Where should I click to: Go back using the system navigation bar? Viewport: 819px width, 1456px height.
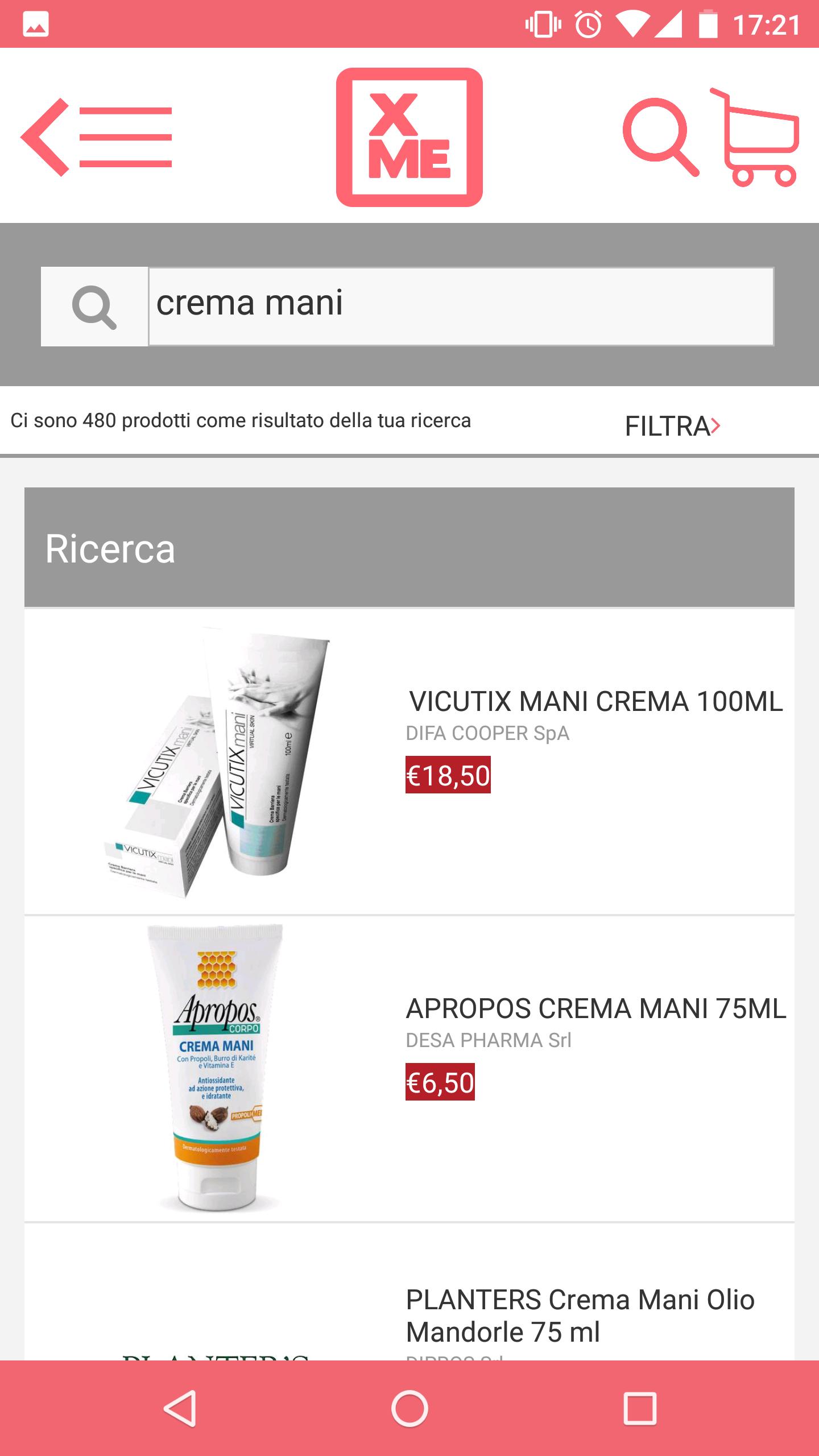coord(180,1409)
